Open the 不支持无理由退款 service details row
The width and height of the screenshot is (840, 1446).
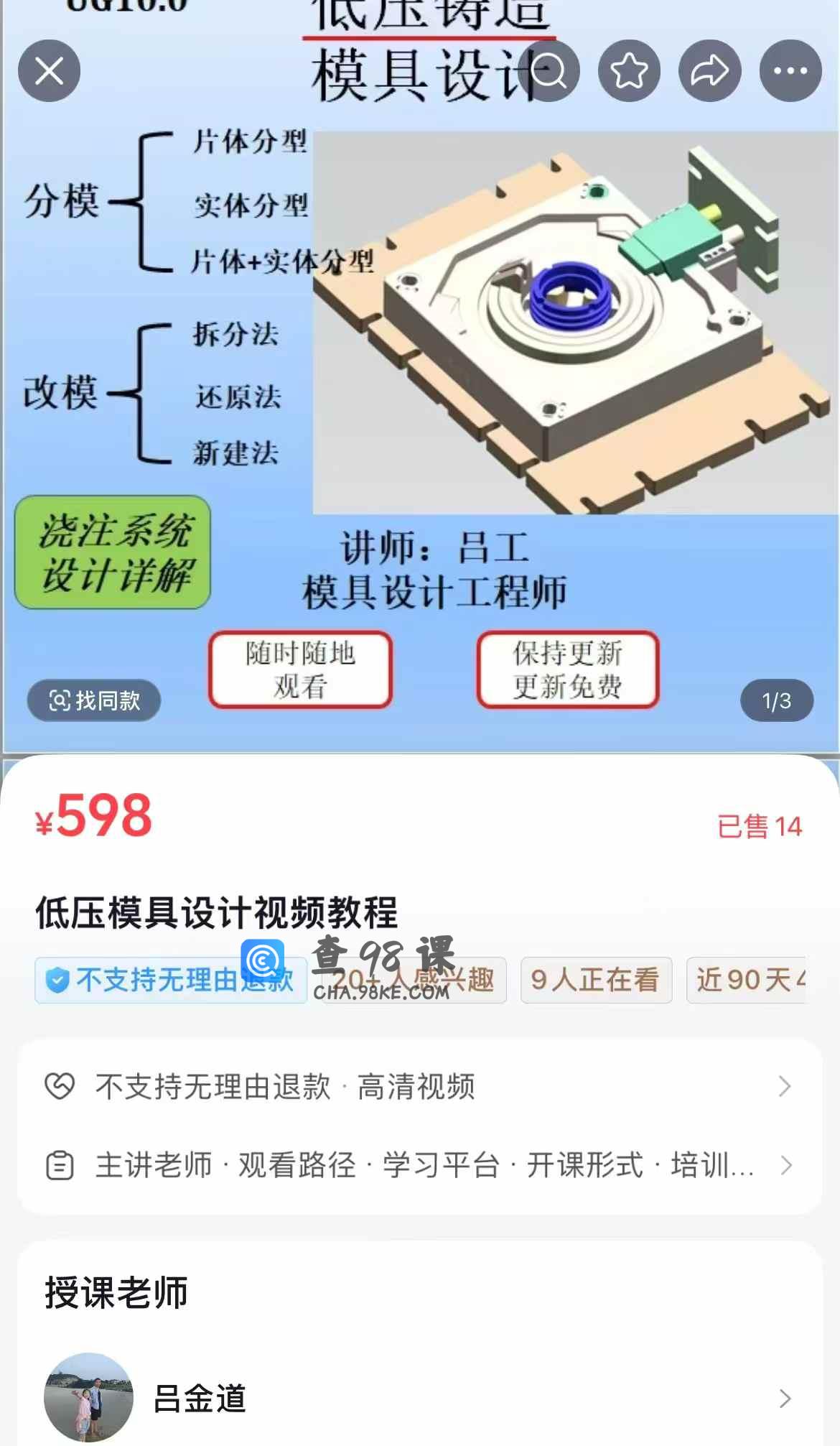point(419,1087)
